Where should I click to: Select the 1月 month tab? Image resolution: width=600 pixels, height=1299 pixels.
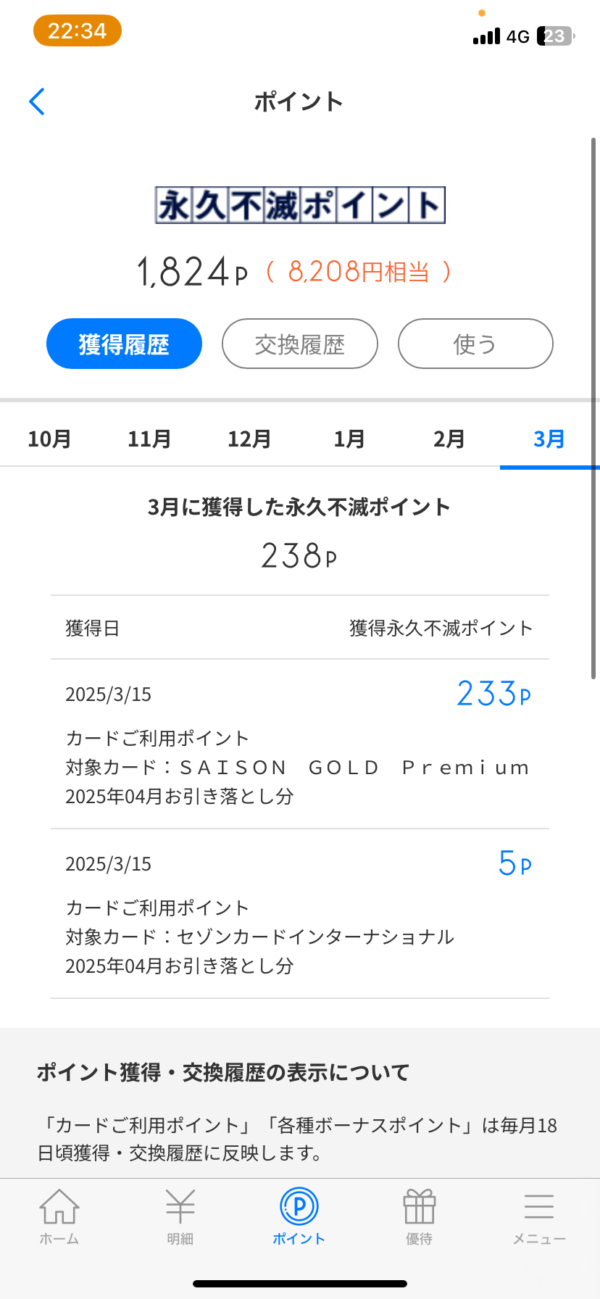(x=350, y=438)
